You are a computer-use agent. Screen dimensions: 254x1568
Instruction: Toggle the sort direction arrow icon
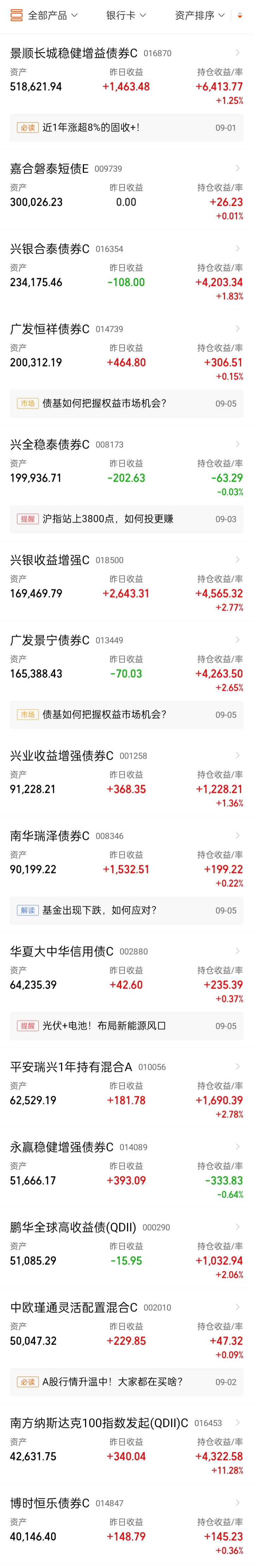click(x=240, y=15)
